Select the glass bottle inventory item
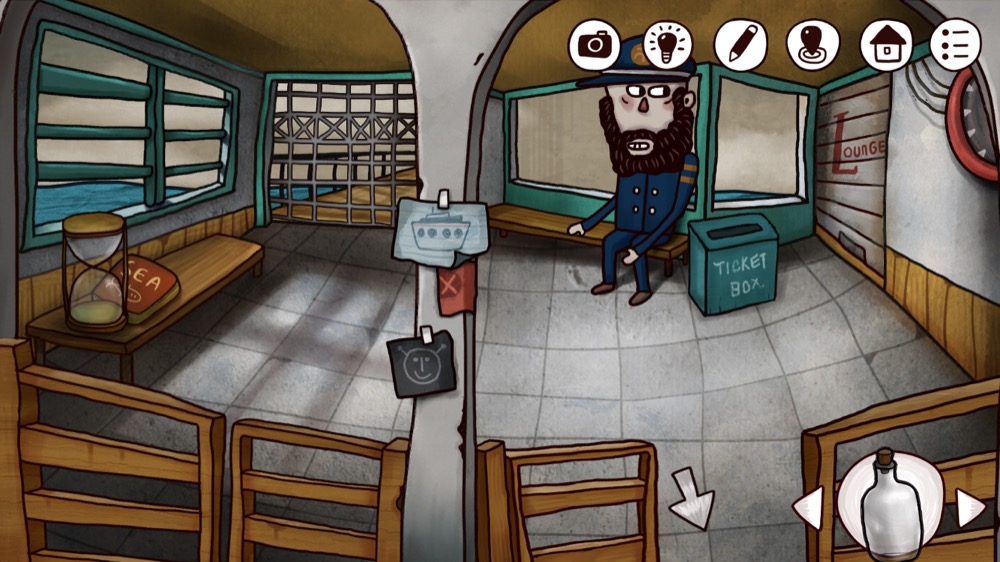Viewport: 1000px width, 562px height. (x=889, y=503)
